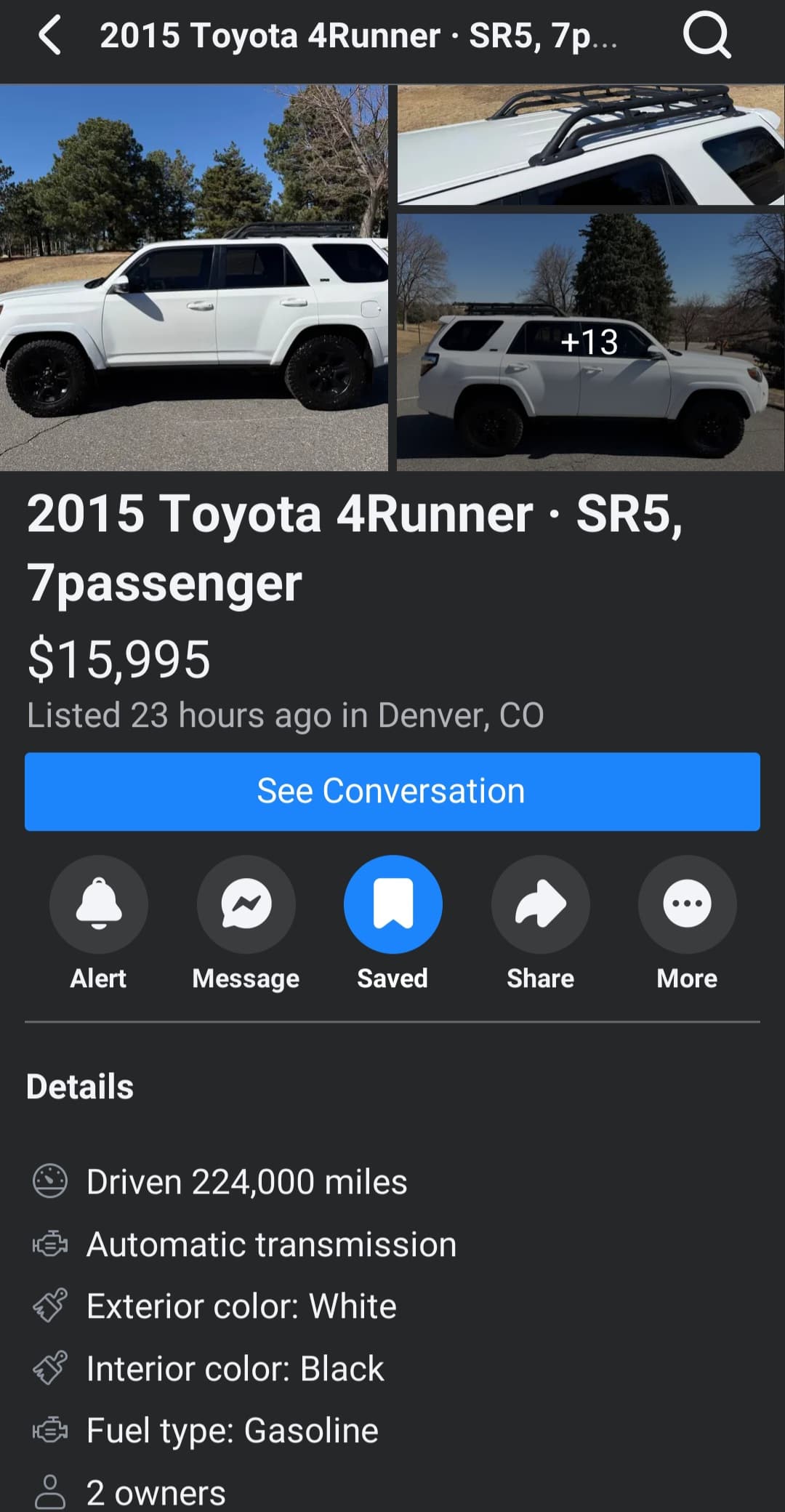Unsave the listing with the Saved bookmark
Viewport: 785px width, 1512px height.
(393, 904)
